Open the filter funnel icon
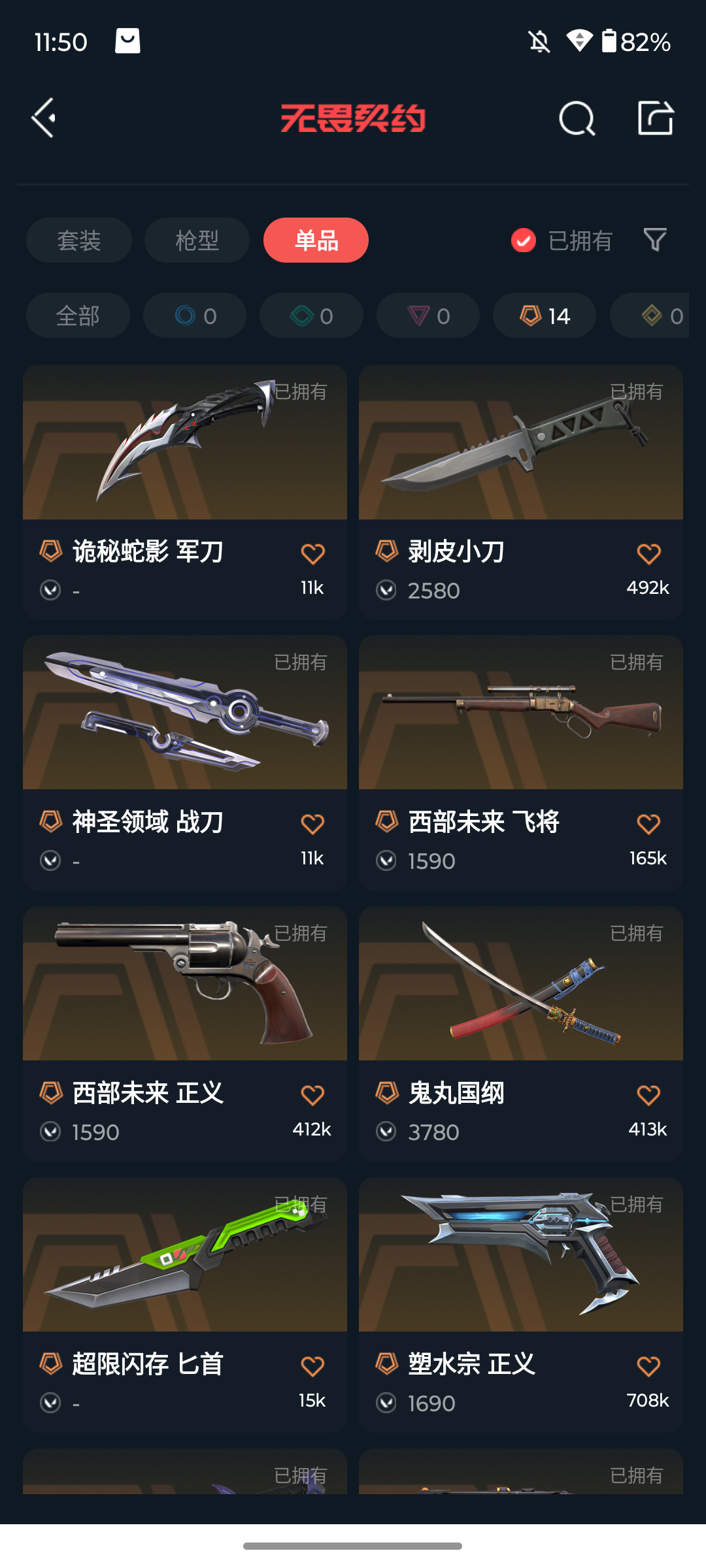The height and width of the screenshot is (1568, 706). click(x=655, y=240)
